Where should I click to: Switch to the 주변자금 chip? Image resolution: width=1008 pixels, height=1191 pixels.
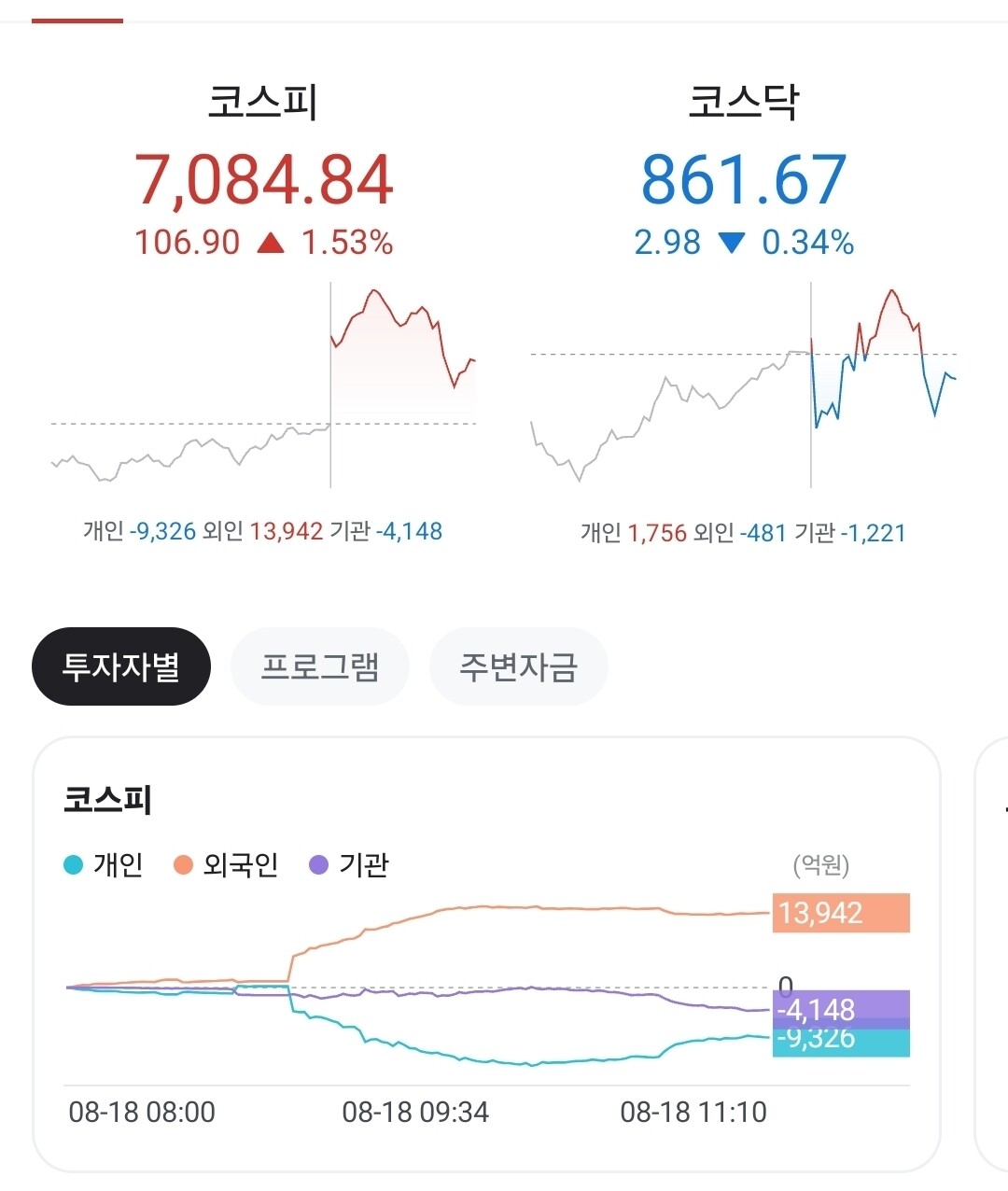(x=519, y=666)
